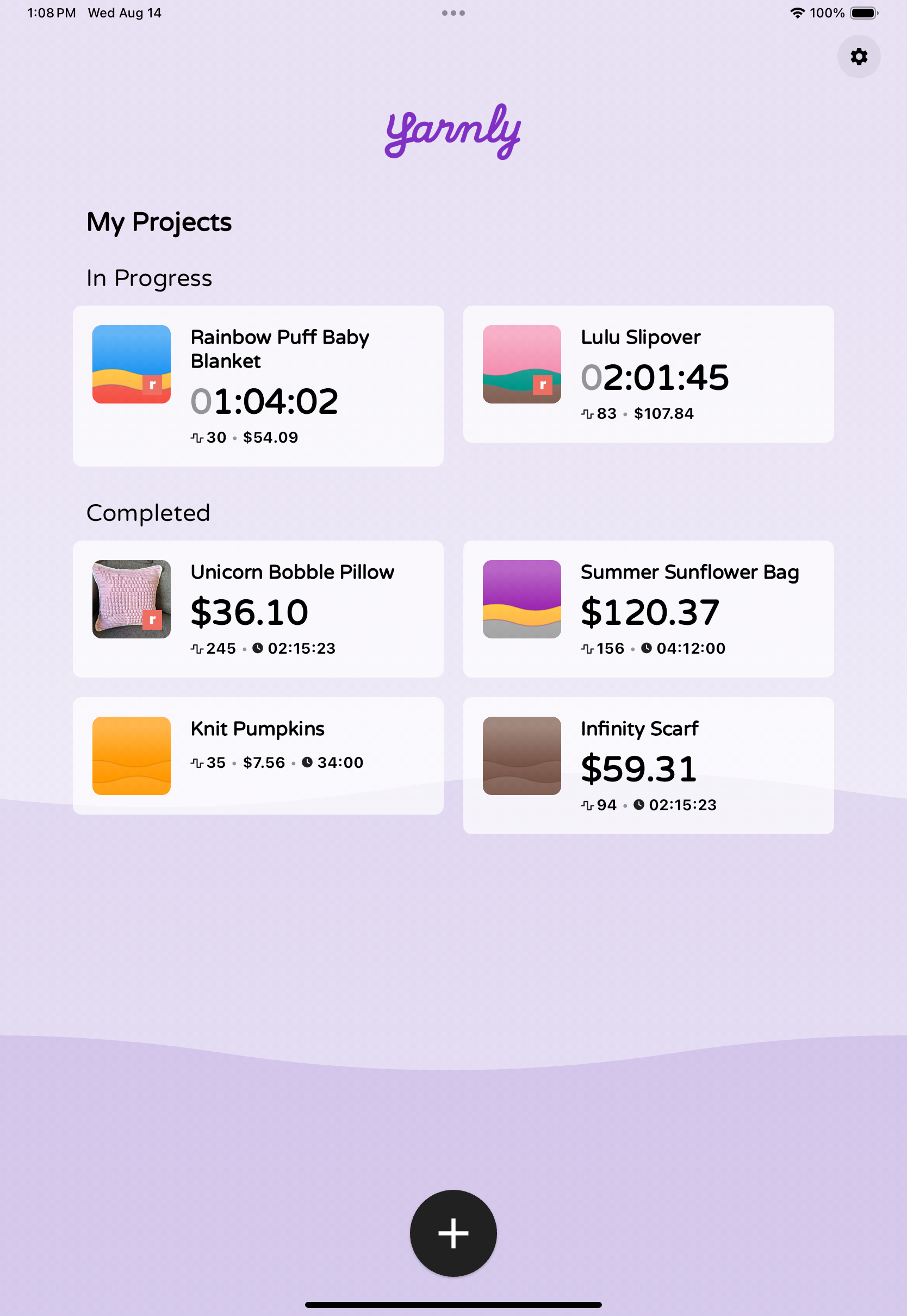Tap the three-dot multitasking control at top
Screen dimensions: 907x1316
pyautogui.click(x=453, y=13)
